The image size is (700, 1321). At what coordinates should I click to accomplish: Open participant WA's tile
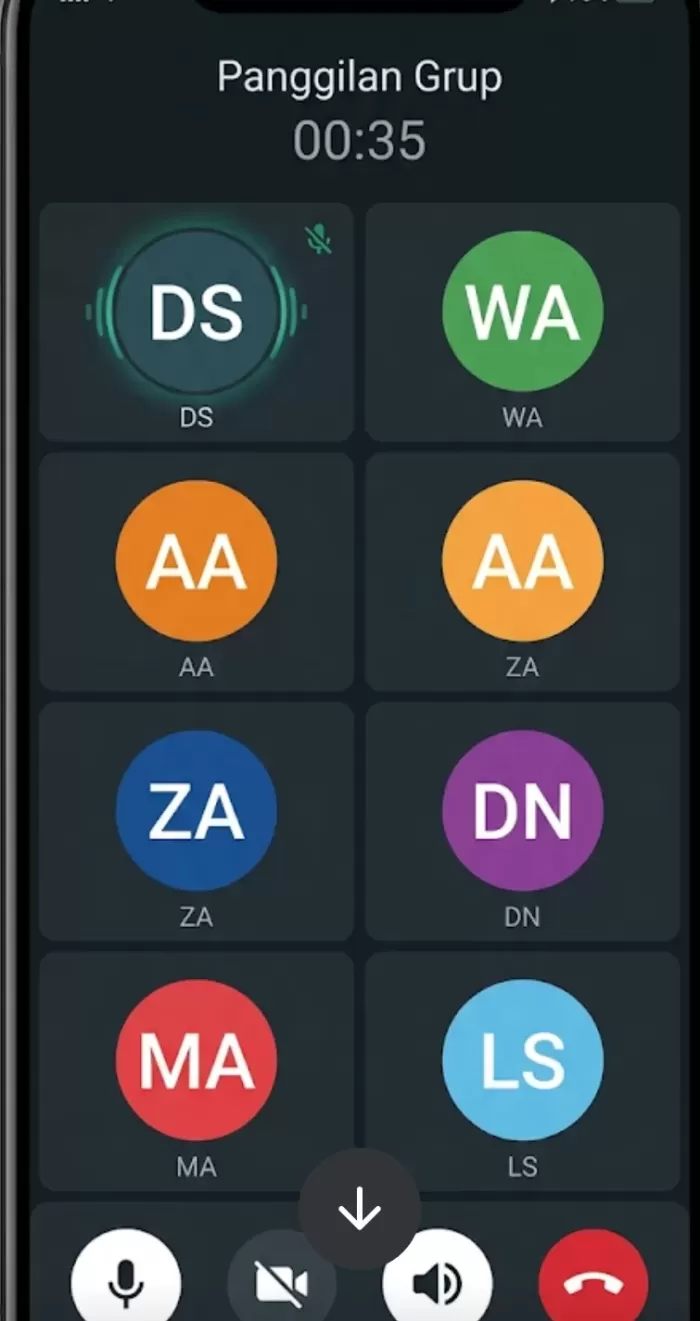(x=522, y=322)
